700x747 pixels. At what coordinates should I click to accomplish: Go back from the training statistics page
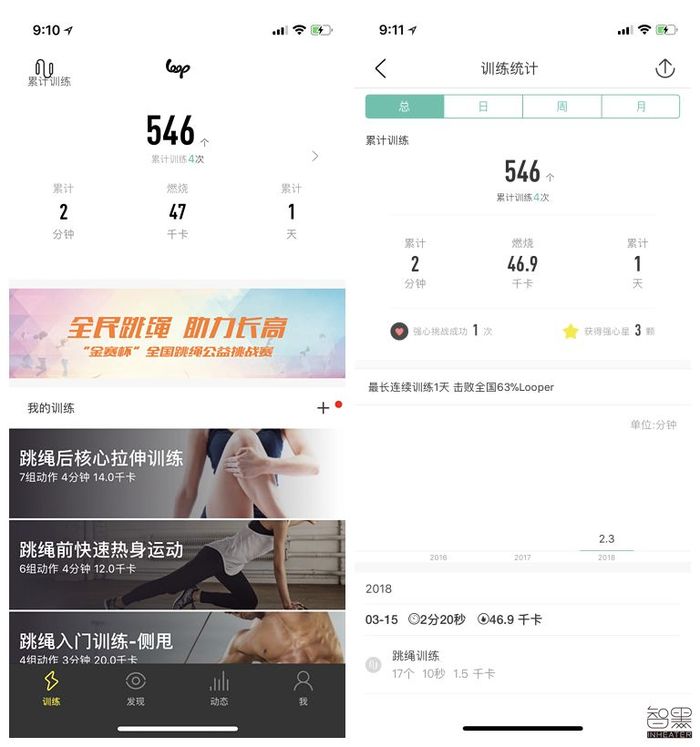pyautogui.click(x=380, y=68)
